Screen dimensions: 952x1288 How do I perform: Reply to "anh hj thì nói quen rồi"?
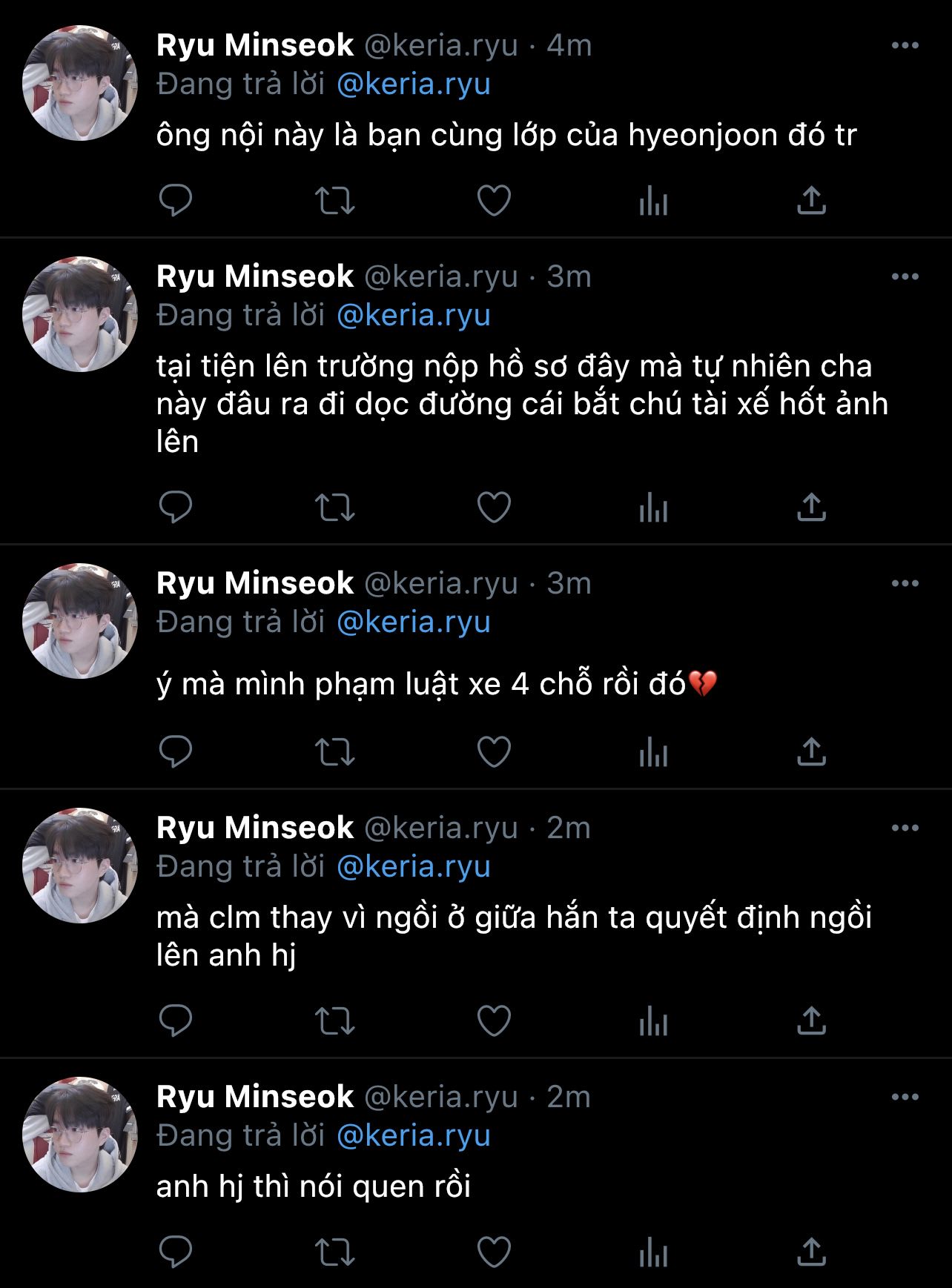[176, 1252]
